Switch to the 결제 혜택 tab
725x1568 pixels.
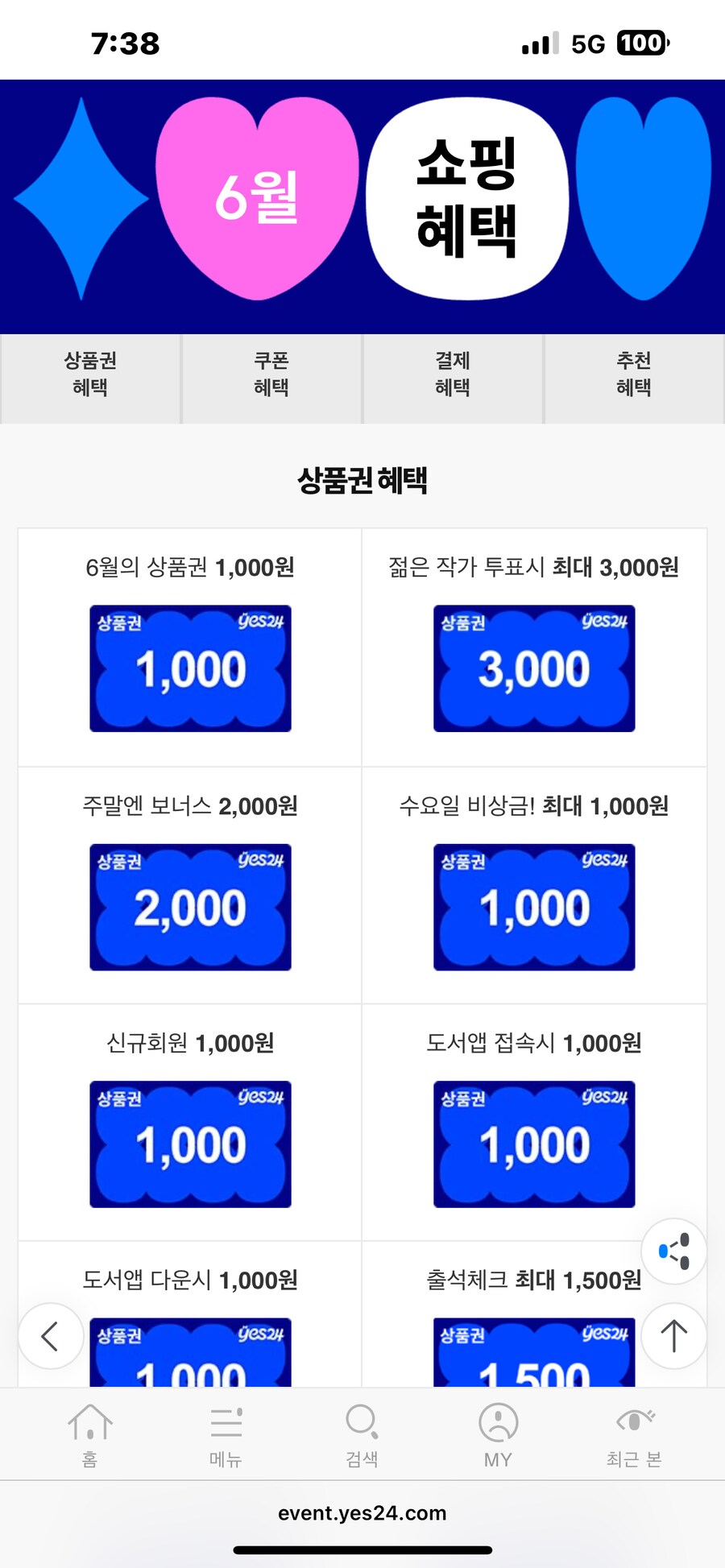pos(454,377)
